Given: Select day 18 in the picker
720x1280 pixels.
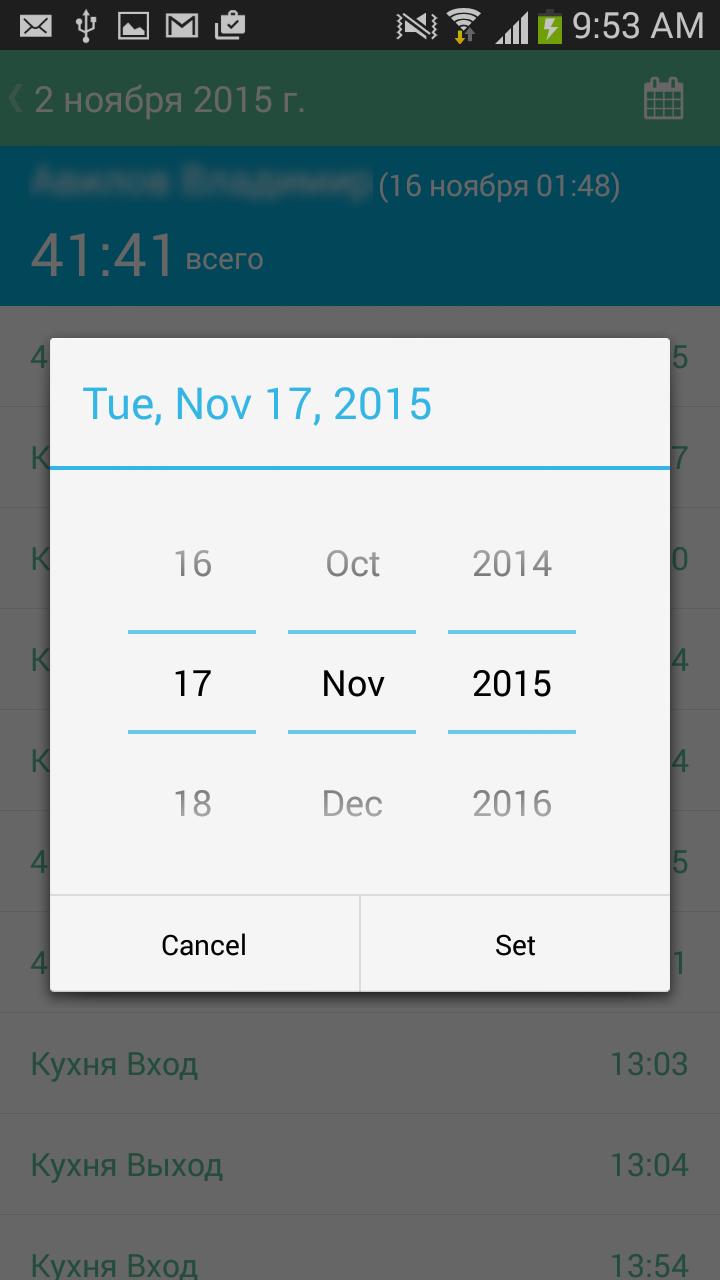Looking at the screenshot, I should point(192,803).
